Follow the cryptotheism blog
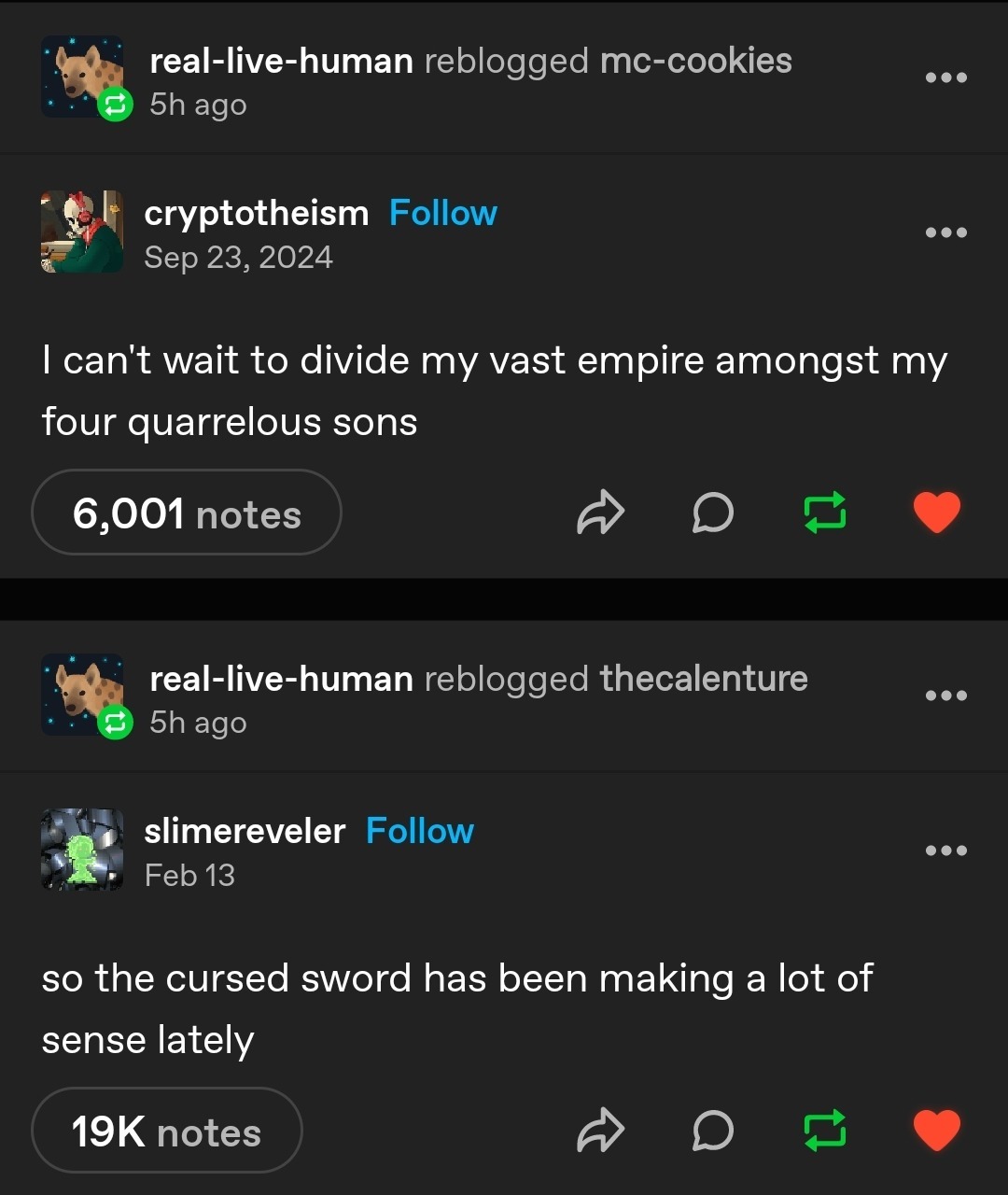 [442, 213]
